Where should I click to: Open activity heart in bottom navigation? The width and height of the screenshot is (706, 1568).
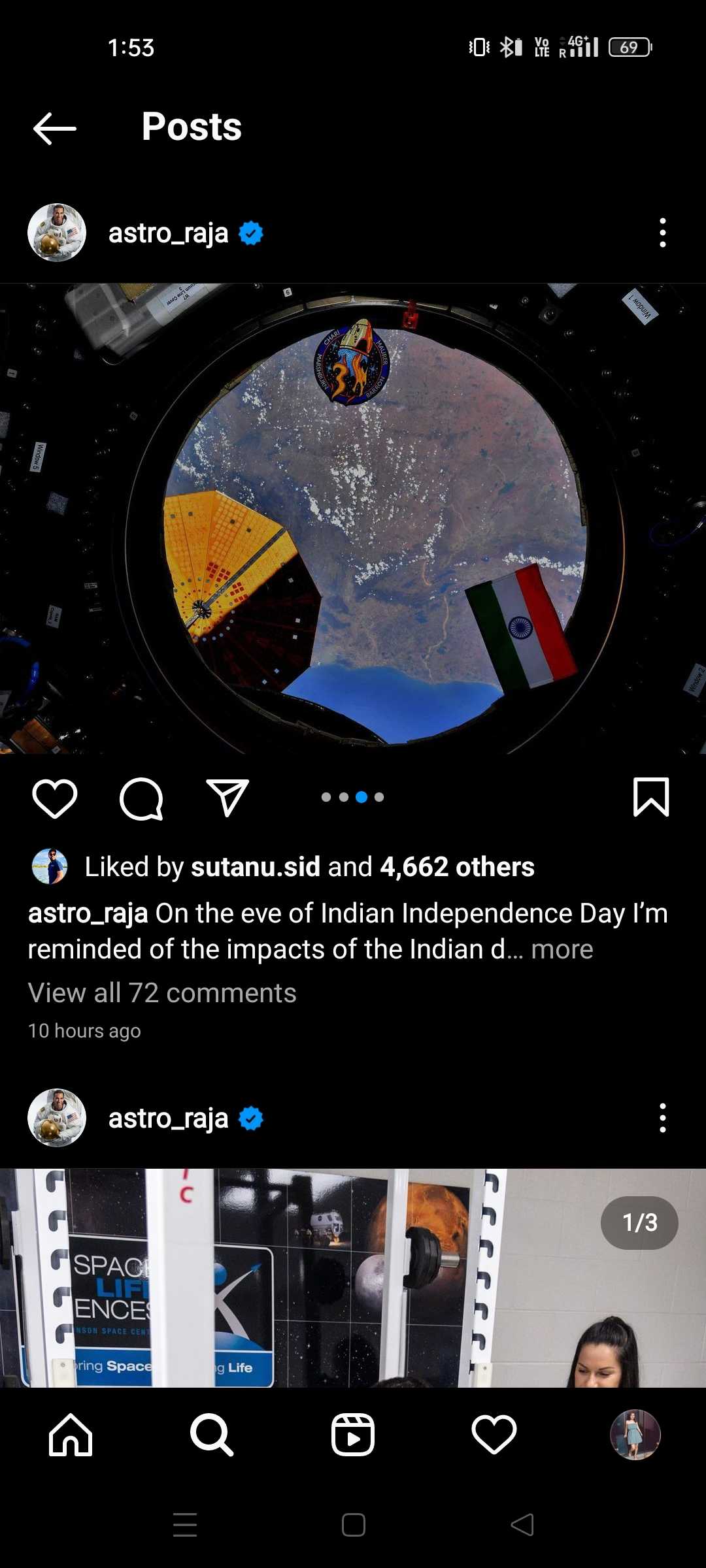[494, 1435]
